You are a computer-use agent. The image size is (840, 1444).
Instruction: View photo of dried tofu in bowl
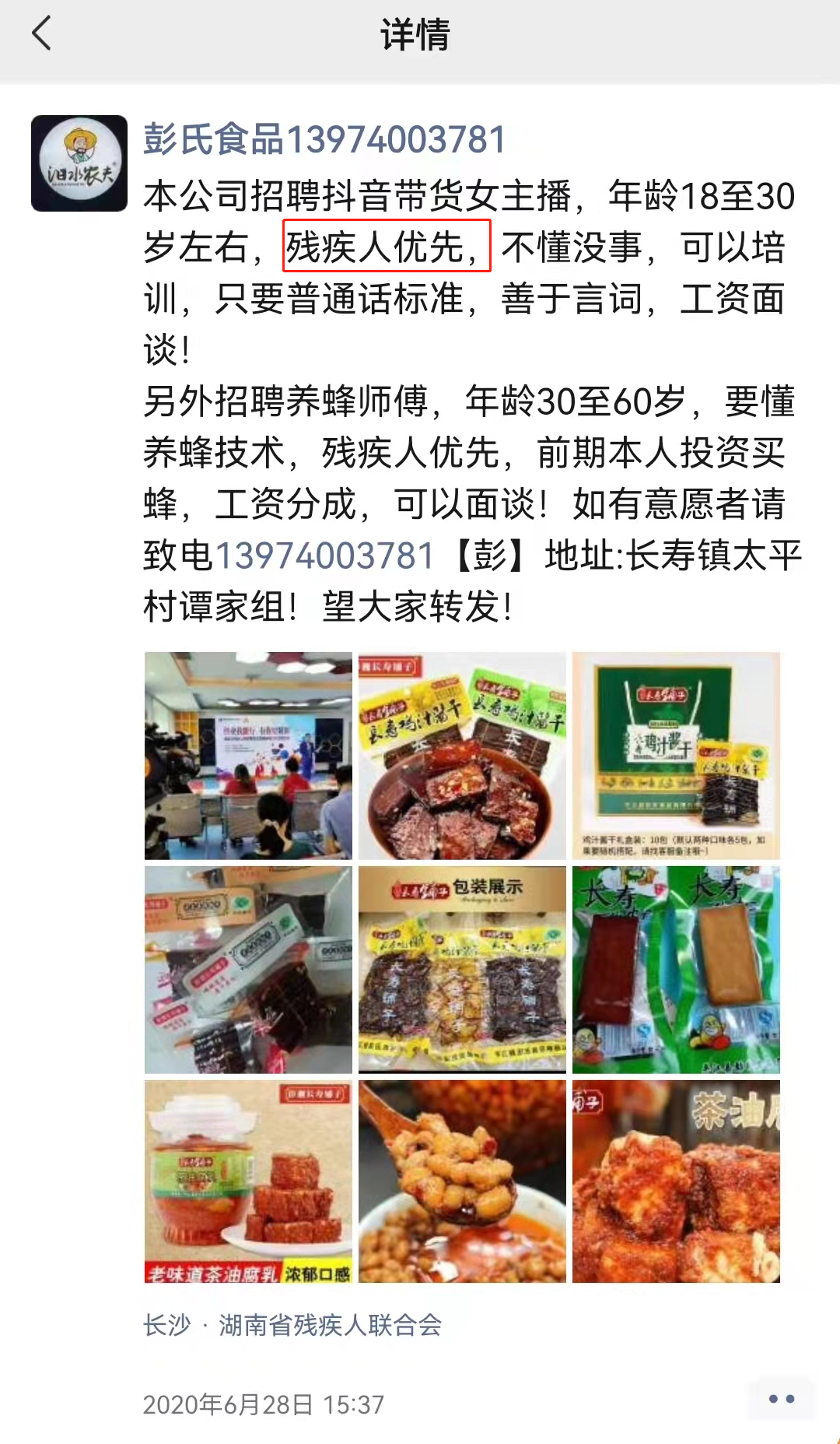462,755
